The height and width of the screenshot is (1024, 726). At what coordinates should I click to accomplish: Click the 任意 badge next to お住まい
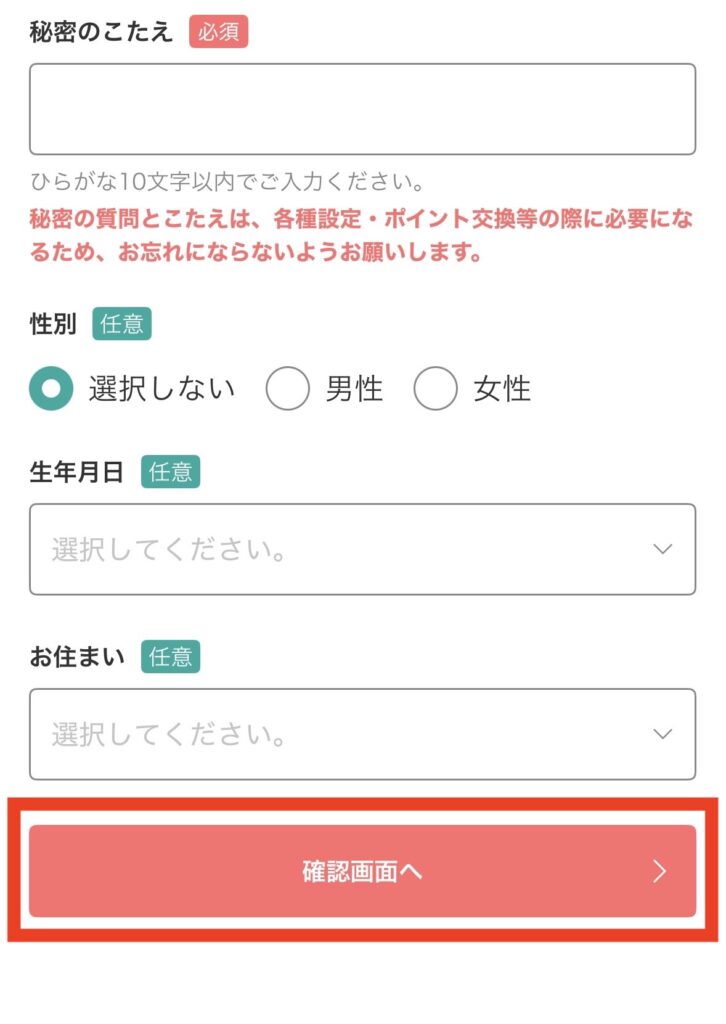[169, 657]
